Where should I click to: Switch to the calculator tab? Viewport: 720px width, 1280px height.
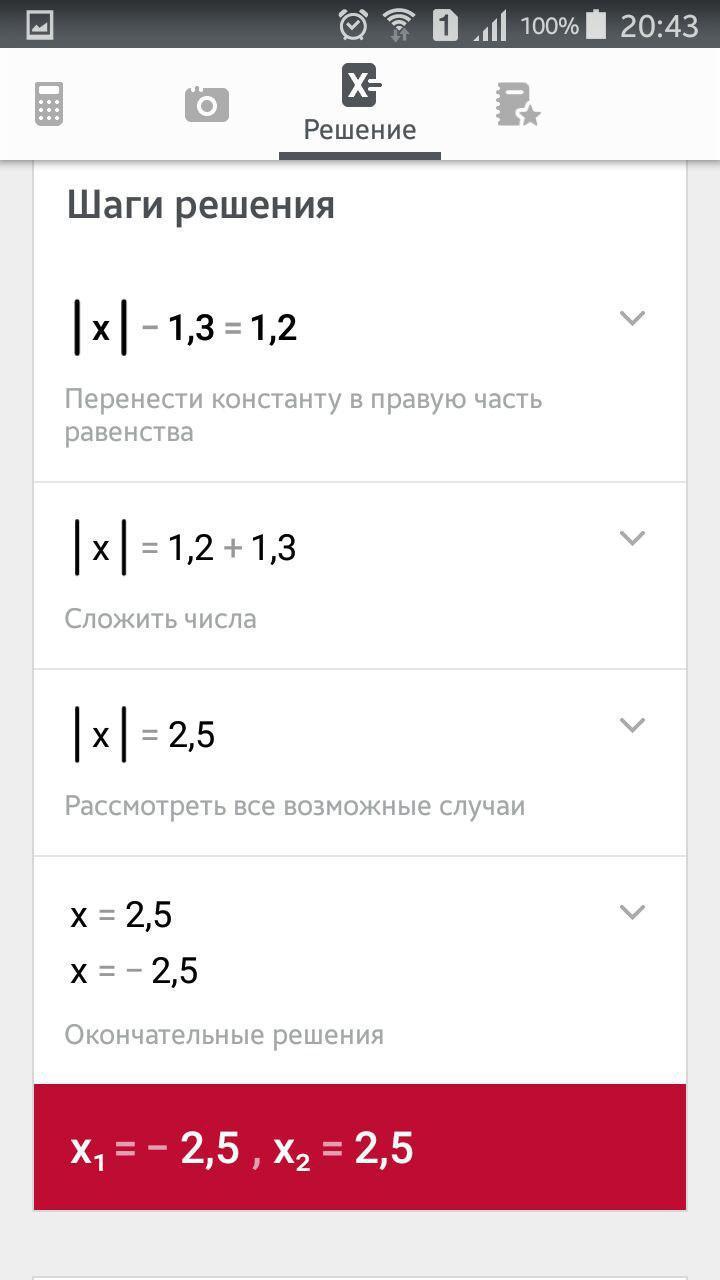coord(49,104)
